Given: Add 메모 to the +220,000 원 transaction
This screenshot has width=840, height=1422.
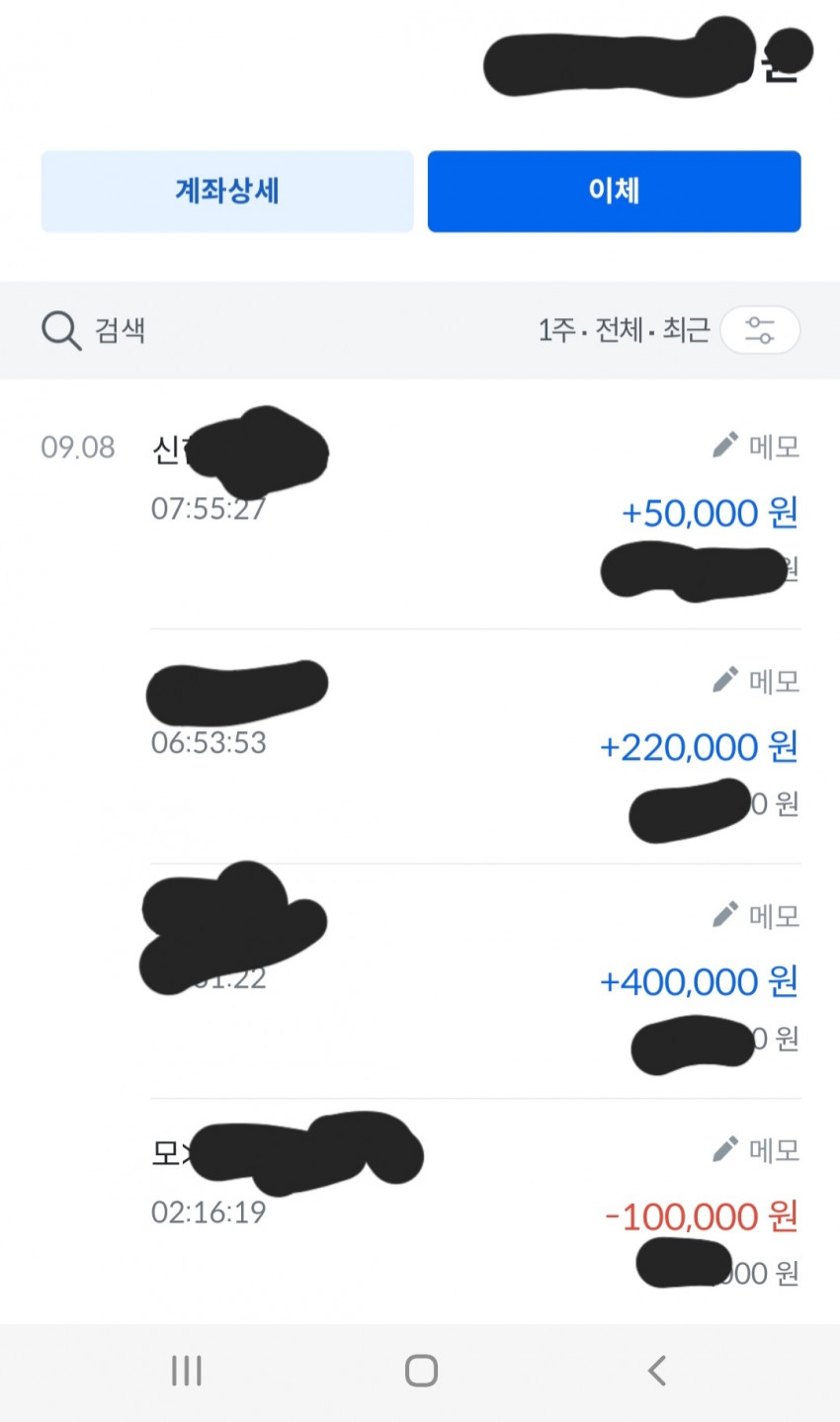Looking at the screenshot, I should pos(755,681).
